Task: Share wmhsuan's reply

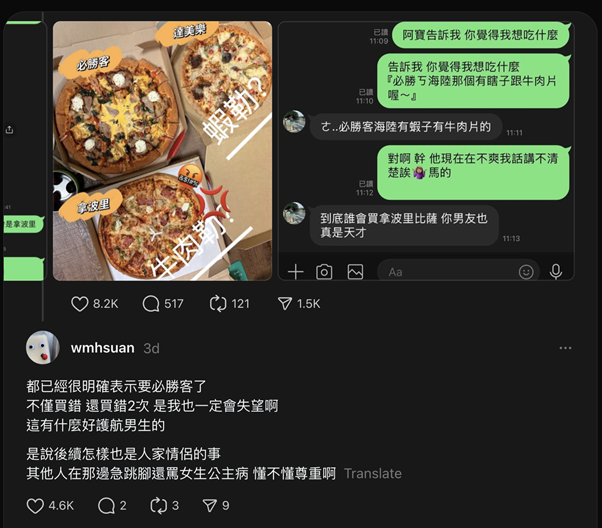Action: (210, 506)
